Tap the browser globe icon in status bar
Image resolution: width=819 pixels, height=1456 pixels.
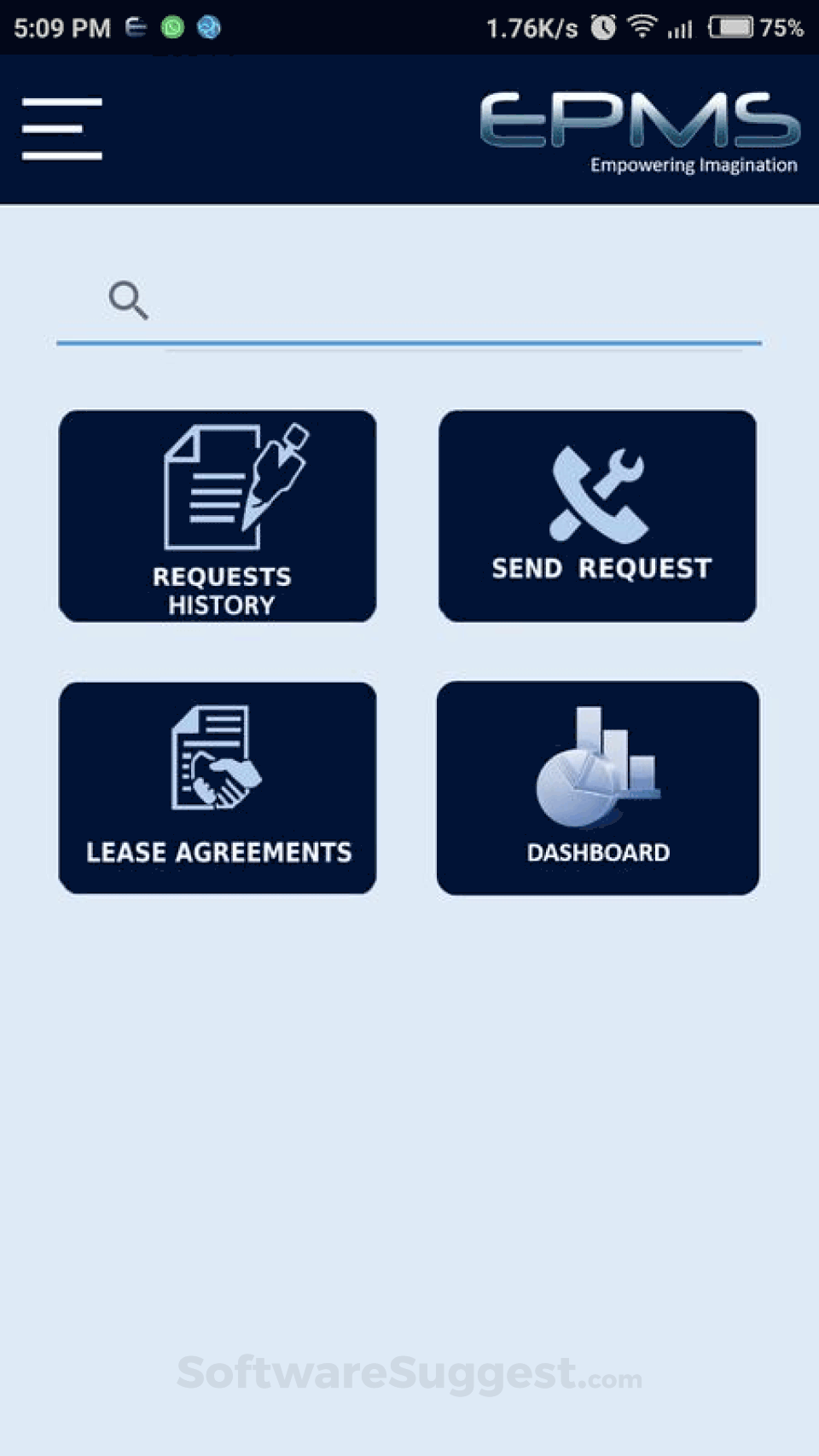(x=207, y=26)
